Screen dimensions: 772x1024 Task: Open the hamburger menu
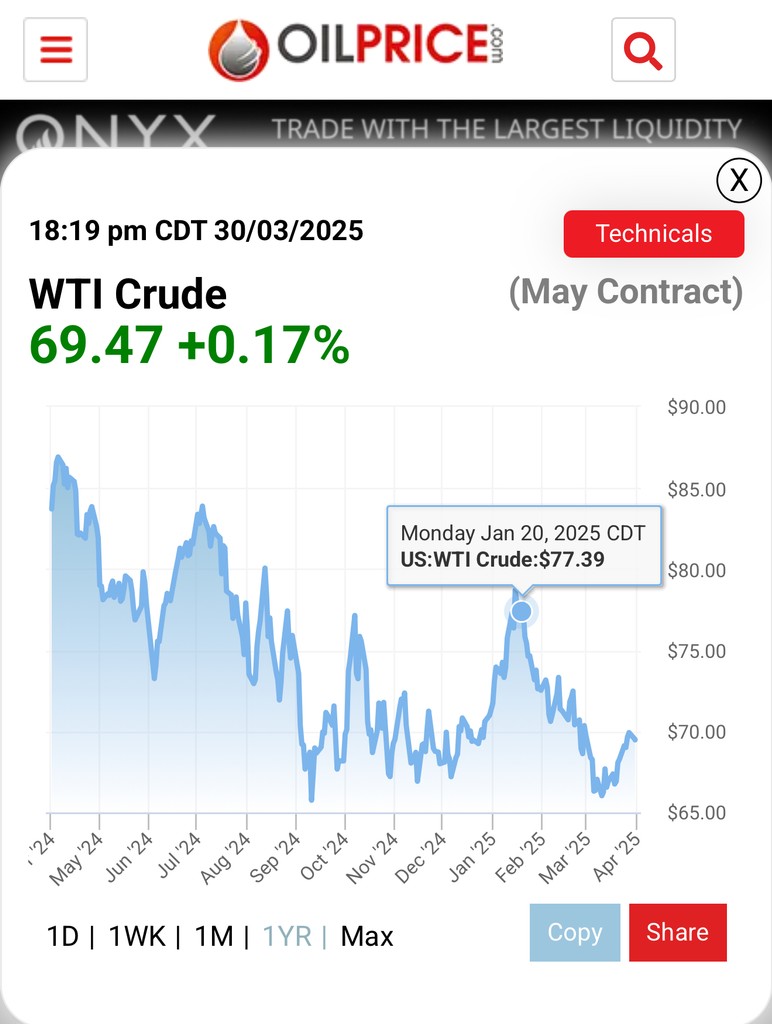pos(55,49)
